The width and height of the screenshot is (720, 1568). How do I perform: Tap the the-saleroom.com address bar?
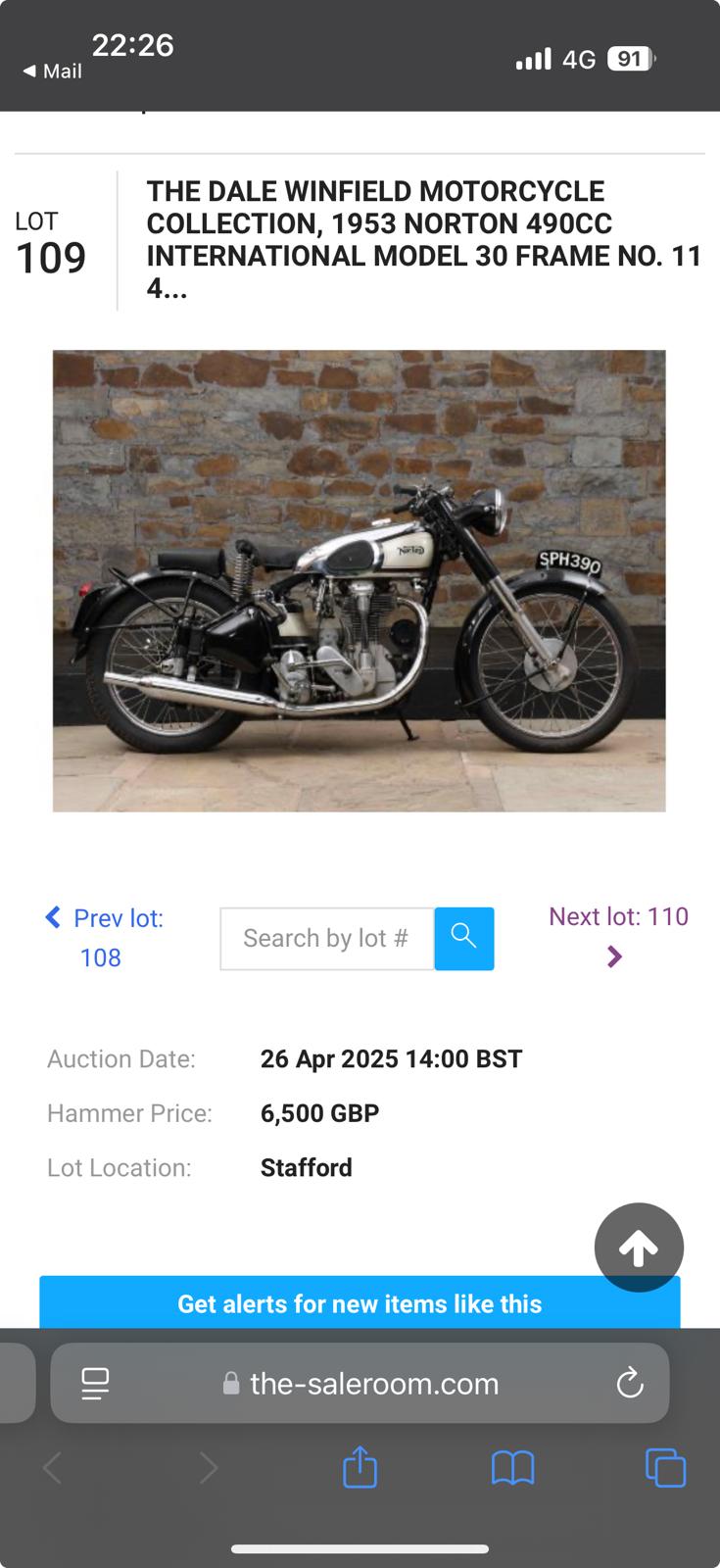coord(372,1383)
